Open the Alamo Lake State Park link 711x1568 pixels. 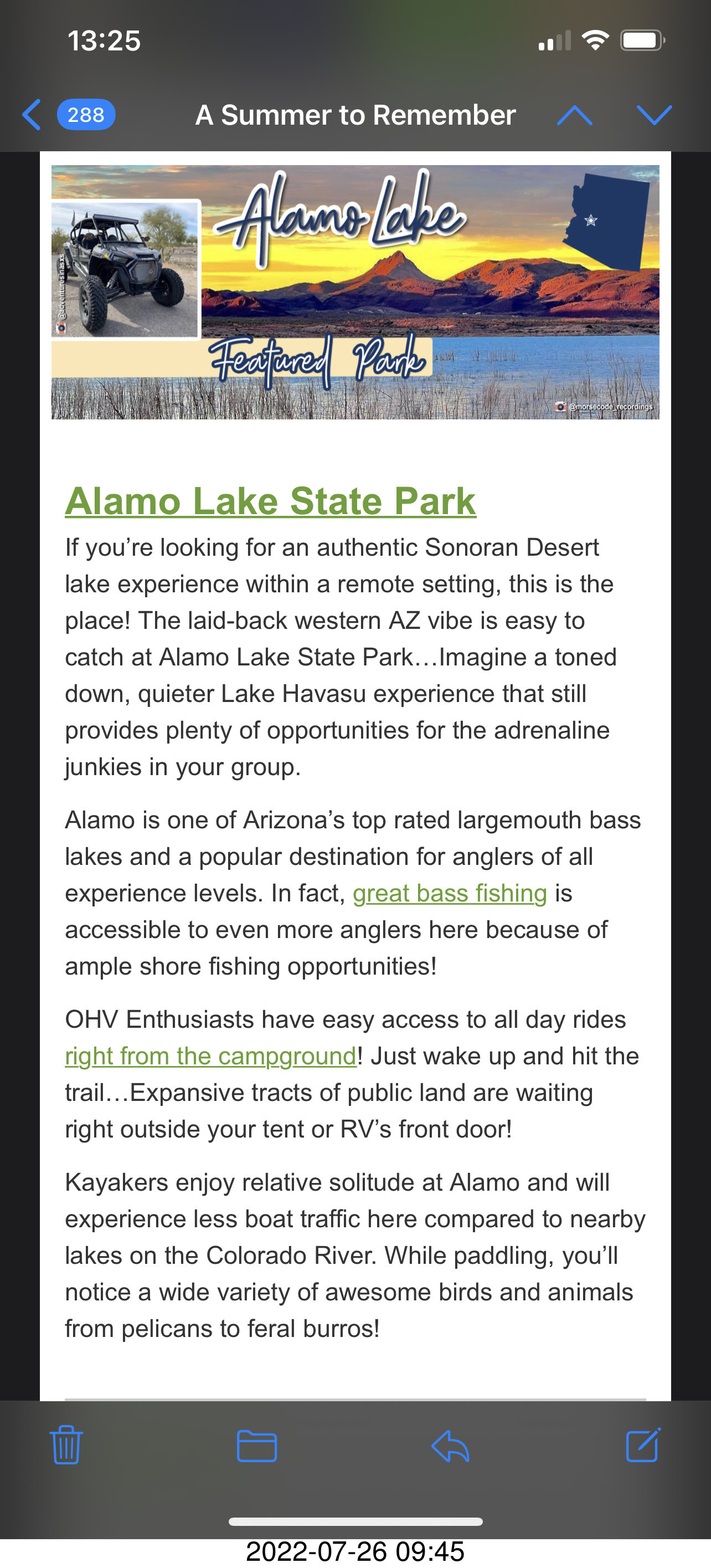[270, 501]
